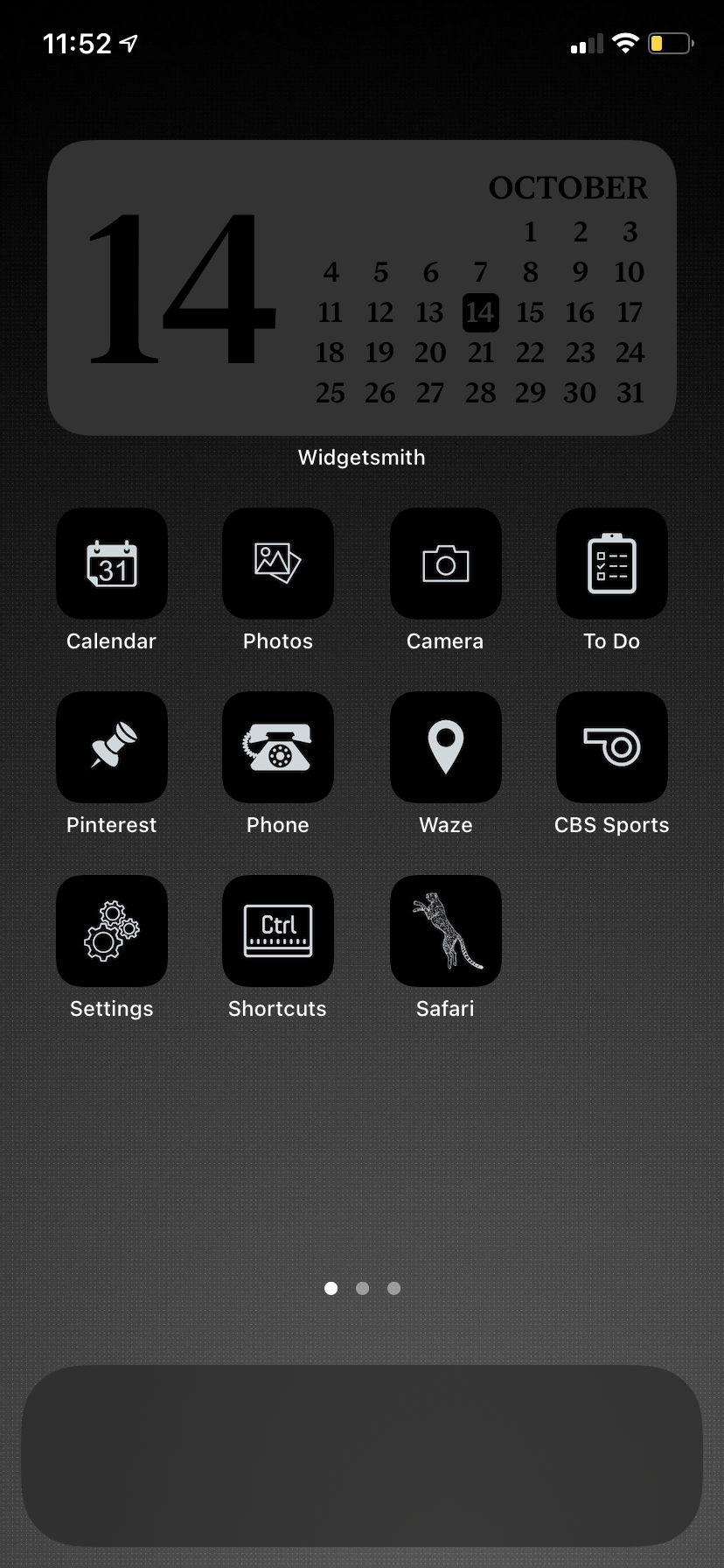Image resolution: width=724 pixels, height=1568 pixels.
Task: Open the CBS Sports whistle icon
Action: click(611, 747)
